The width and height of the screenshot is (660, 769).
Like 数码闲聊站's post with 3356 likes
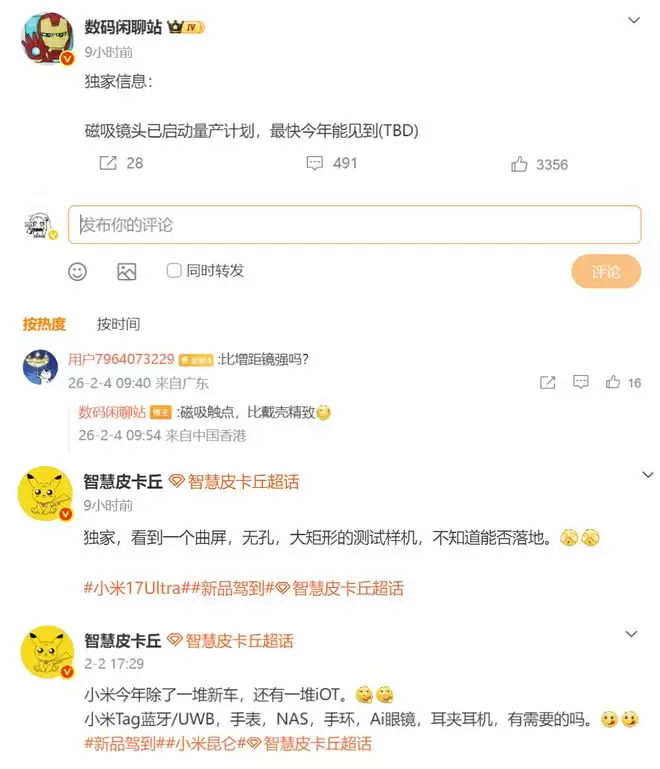point(539,164)
